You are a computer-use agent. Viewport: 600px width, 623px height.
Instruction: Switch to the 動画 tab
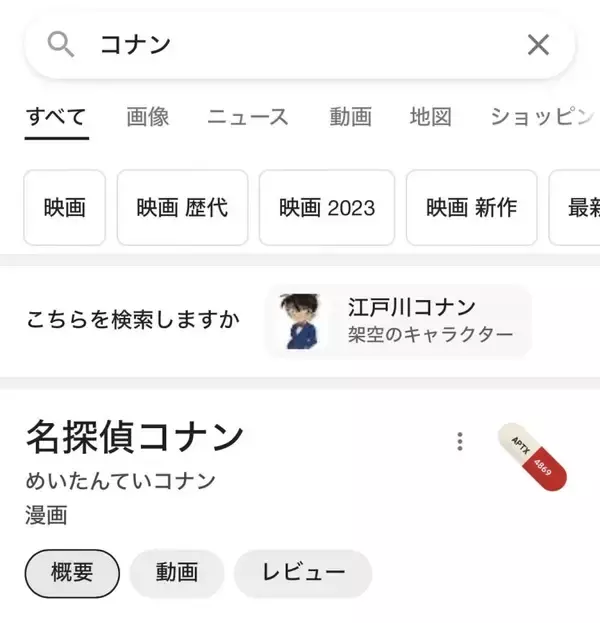[350, 117]
